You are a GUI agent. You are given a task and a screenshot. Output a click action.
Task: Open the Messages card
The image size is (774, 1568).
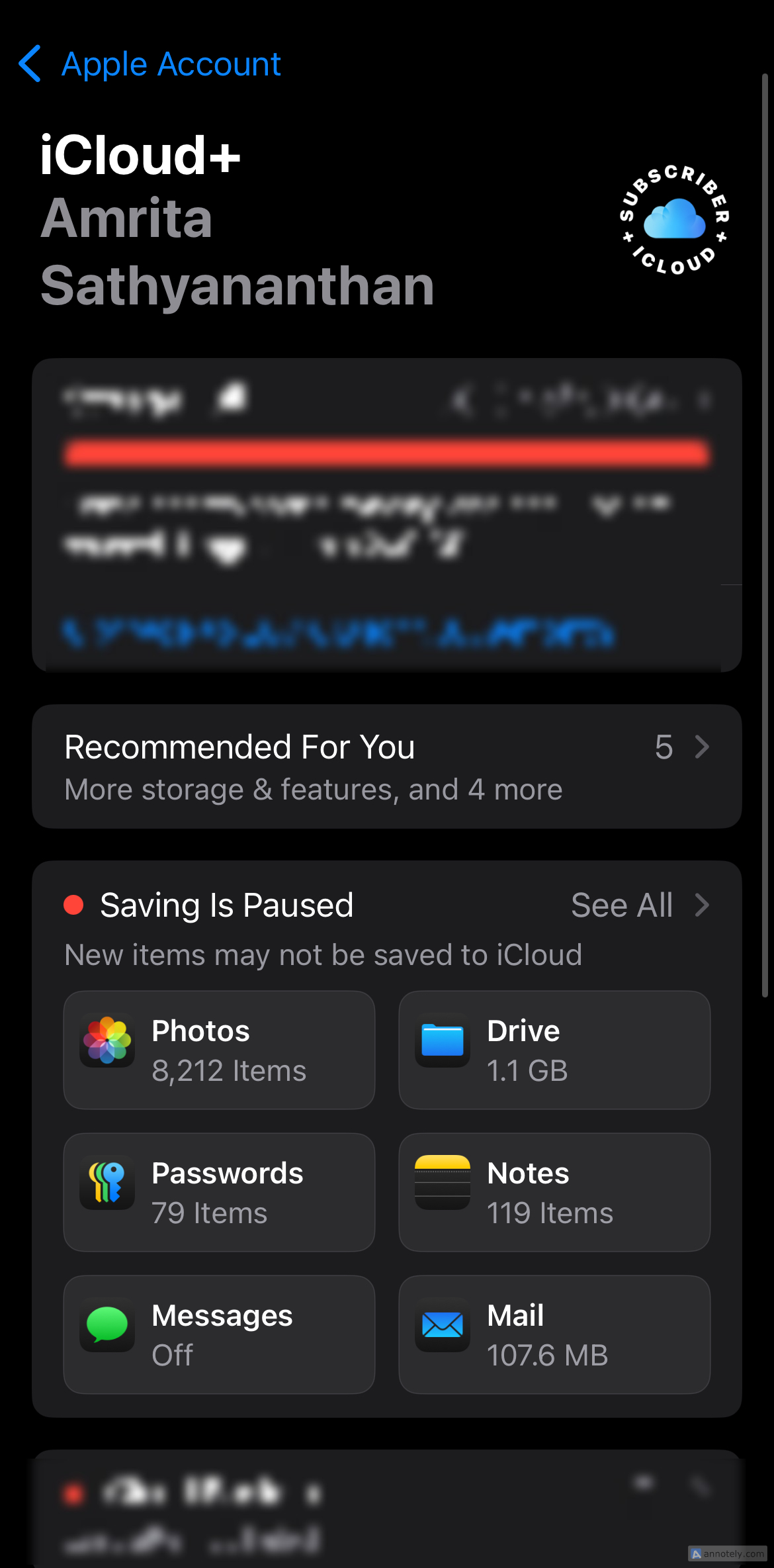(219, 1335)
